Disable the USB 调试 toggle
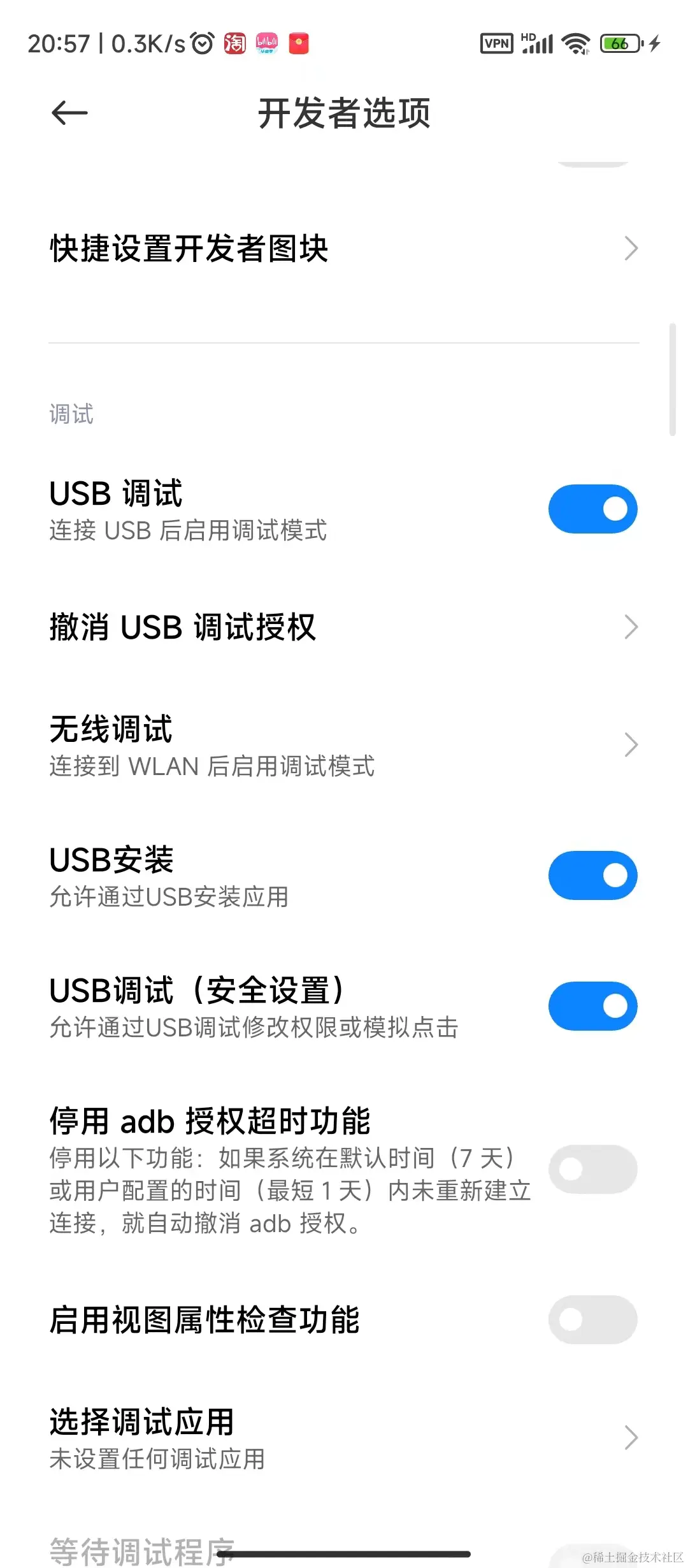This screenshot has height=1568, width=688. (592, 508)
